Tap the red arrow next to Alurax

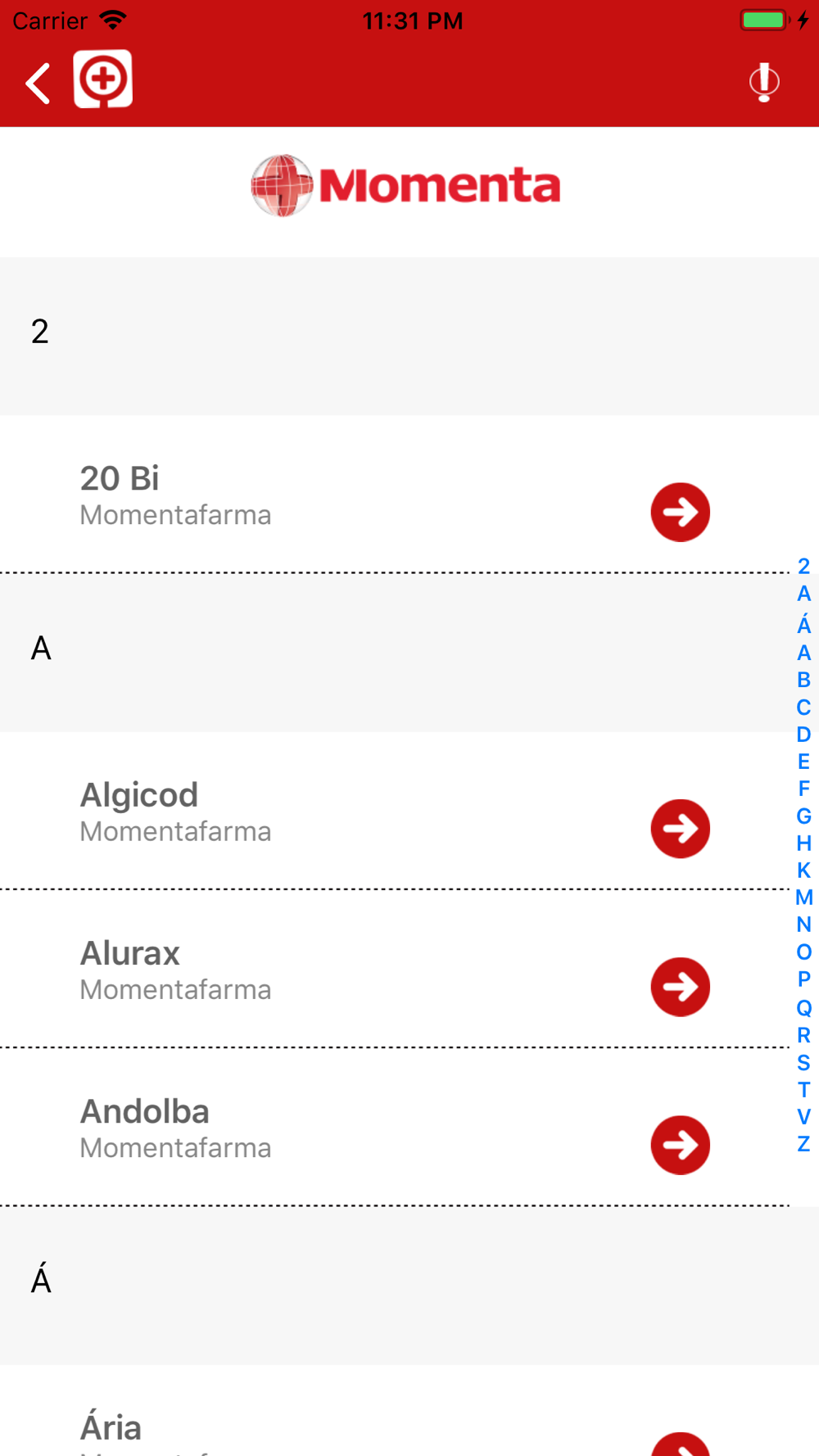click(x=680, y=987)
